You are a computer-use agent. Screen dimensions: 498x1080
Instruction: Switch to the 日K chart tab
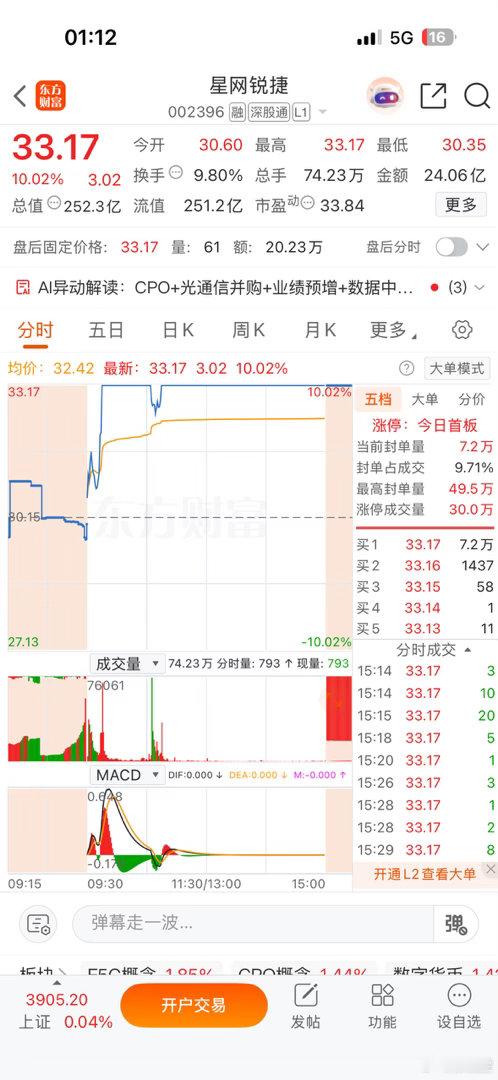pos(178,331)
